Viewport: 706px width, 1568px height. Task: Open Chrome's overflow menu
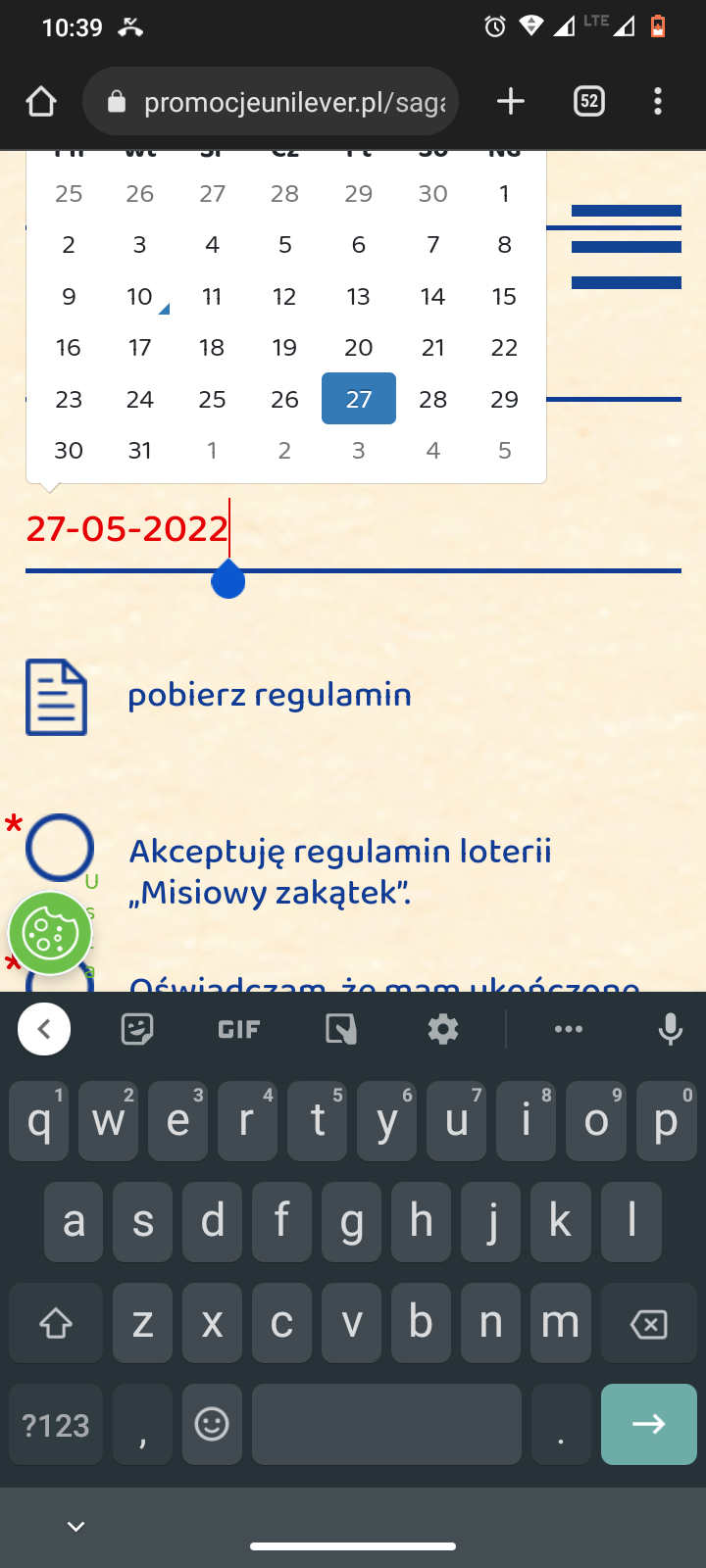pyautogui.click(x=658, y=102)
